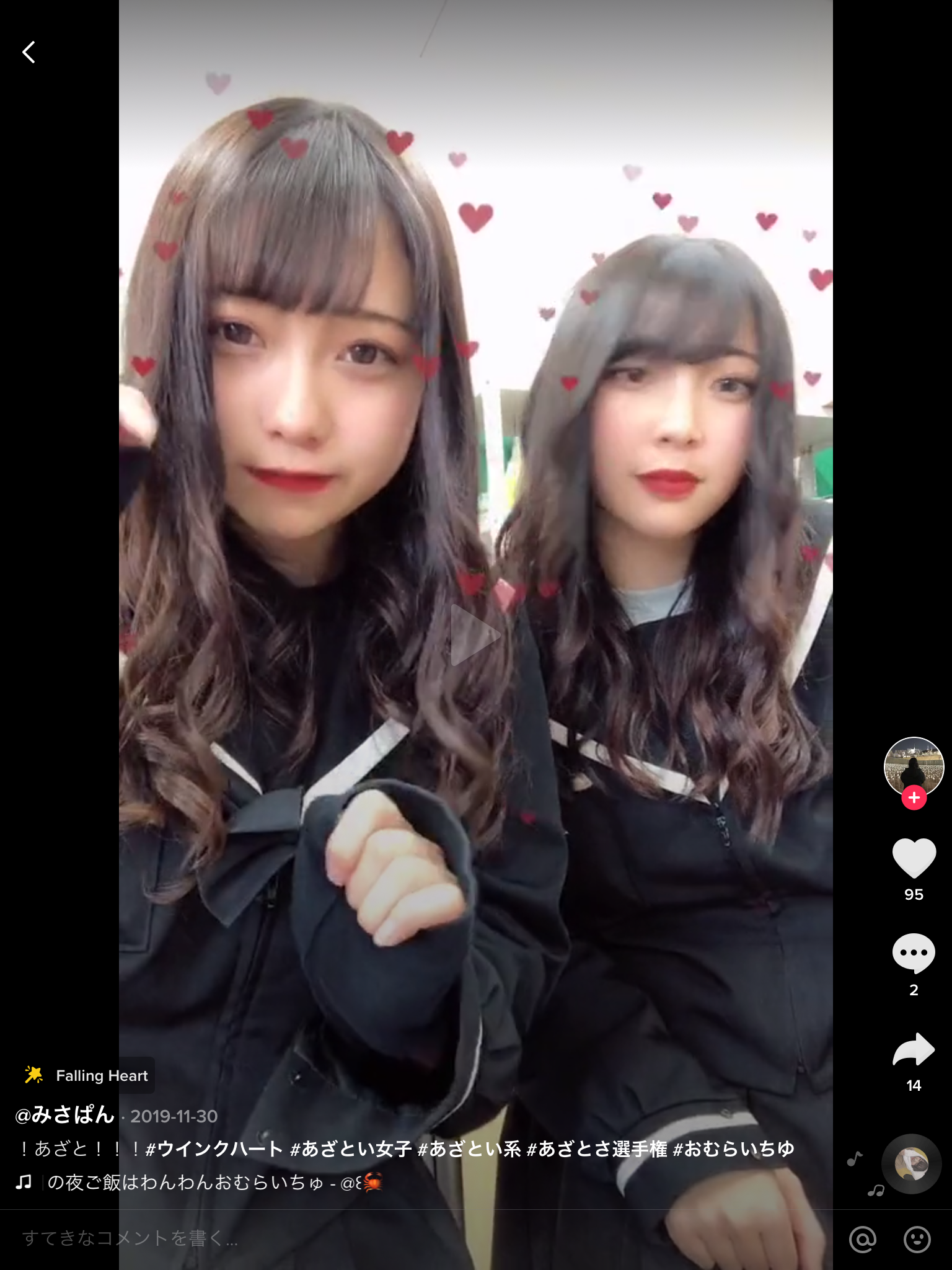Go back using the top-left arrow
Viewport: 952px width, 1270px height.
pyautogui.click(x=29, y=52)
